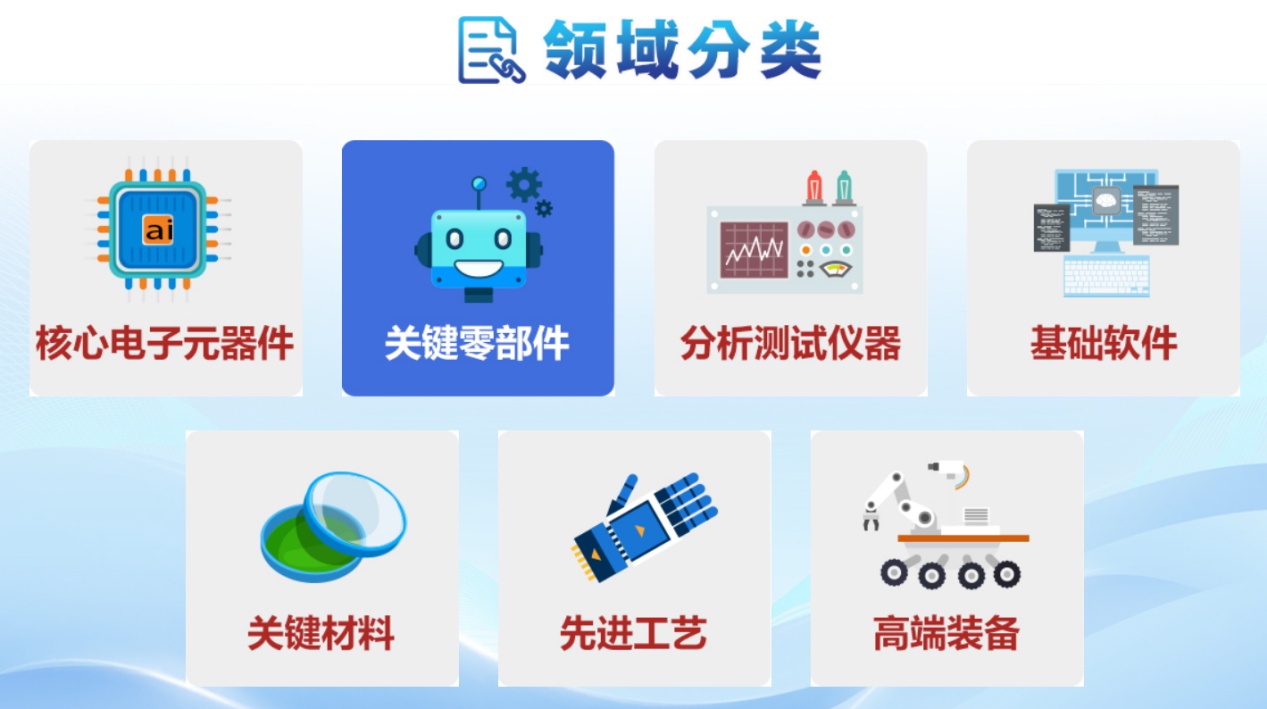Open the 核心电子元器件 category card
Image resolution: width=1267 pixels, height=709 pixels.
[165, 268]
